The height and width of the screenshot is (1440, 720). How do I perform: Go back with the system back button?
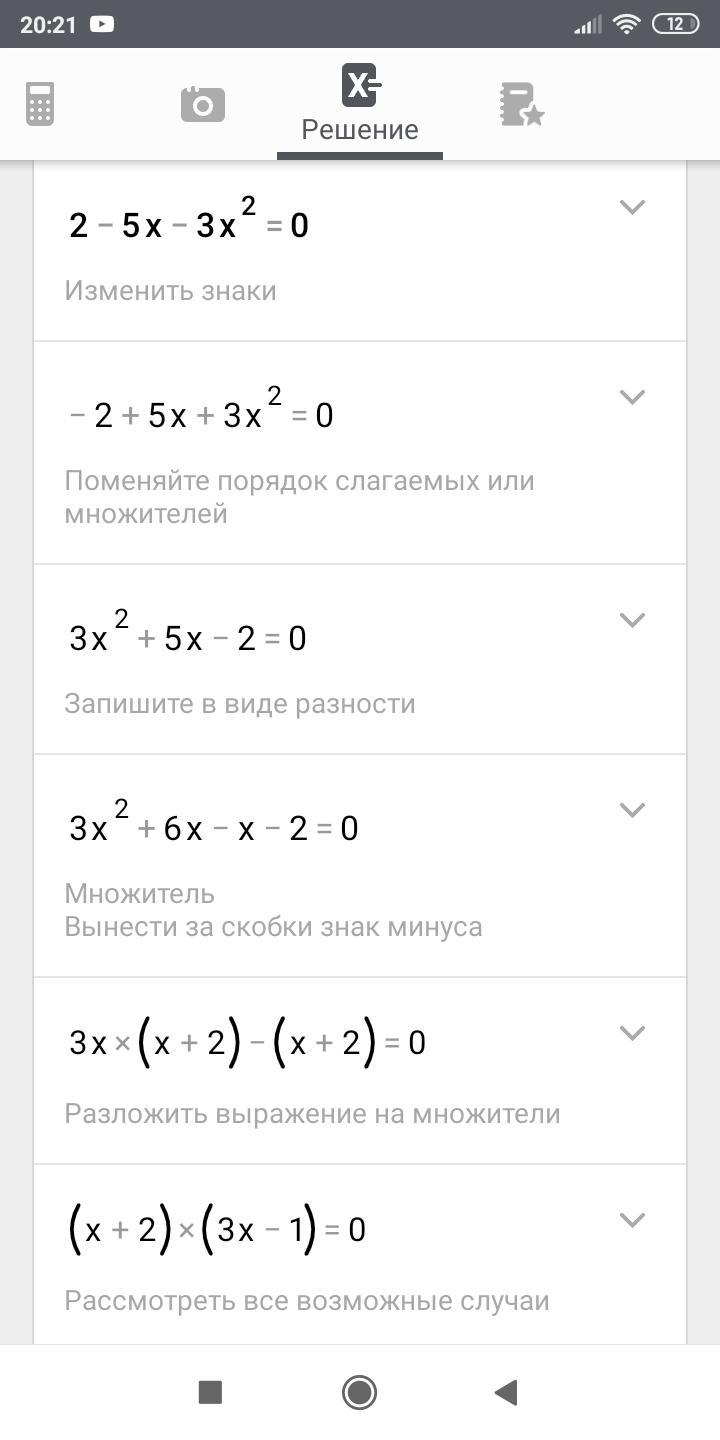pos(507,1392)
